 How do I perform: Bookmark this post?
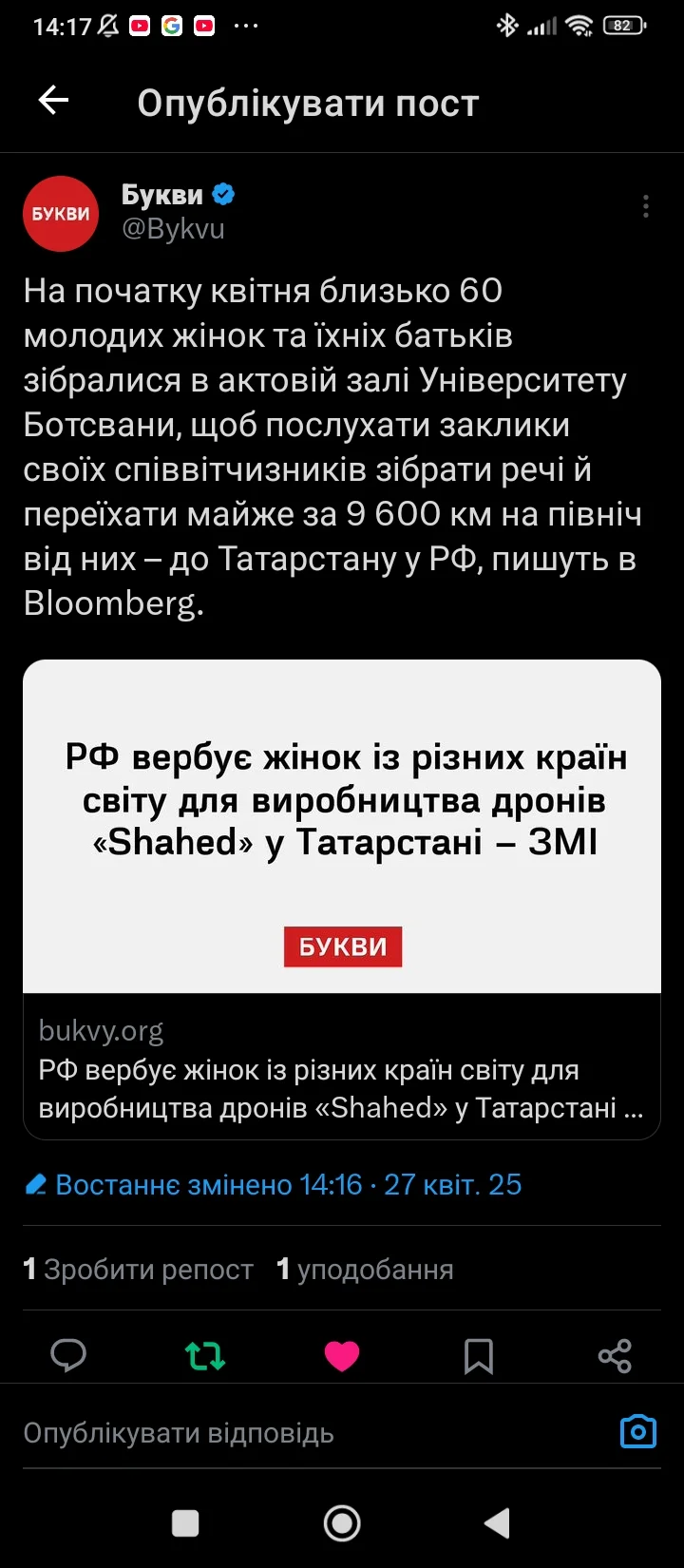(478, 1355)
